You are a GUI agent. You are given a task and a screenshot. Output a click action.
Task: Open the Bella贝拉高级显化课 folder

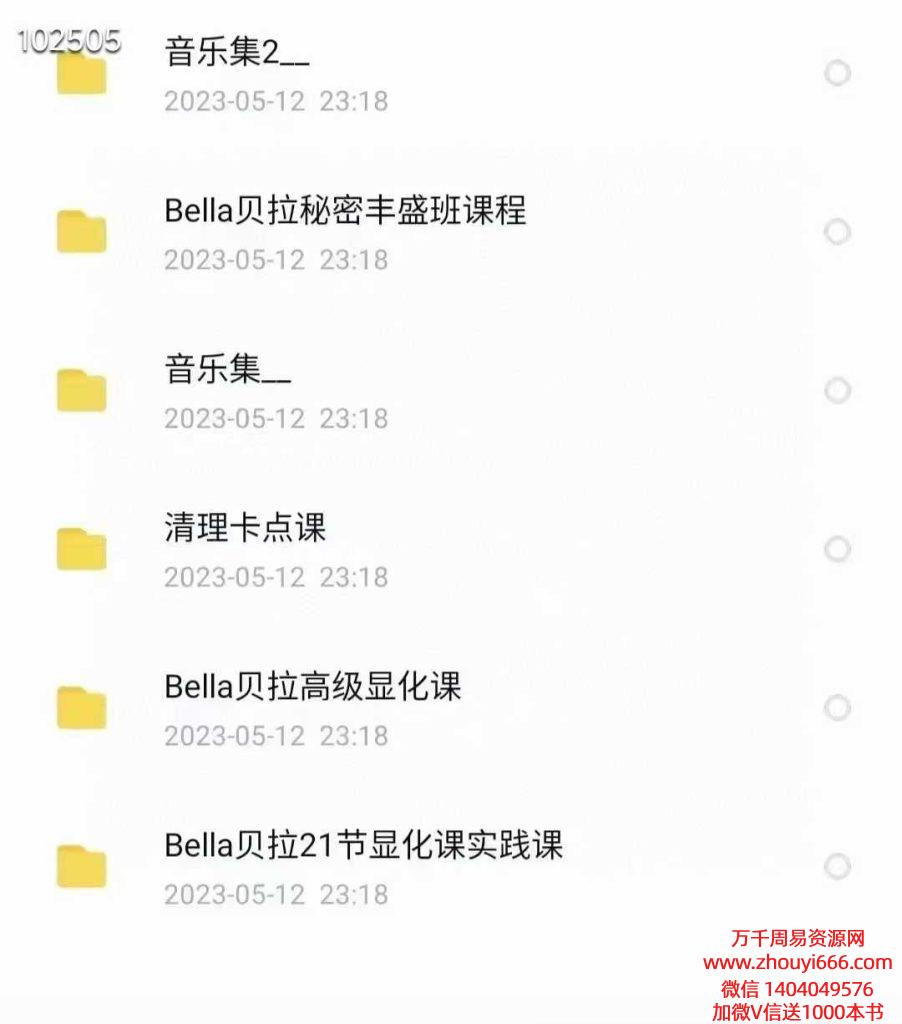[312, 687]
